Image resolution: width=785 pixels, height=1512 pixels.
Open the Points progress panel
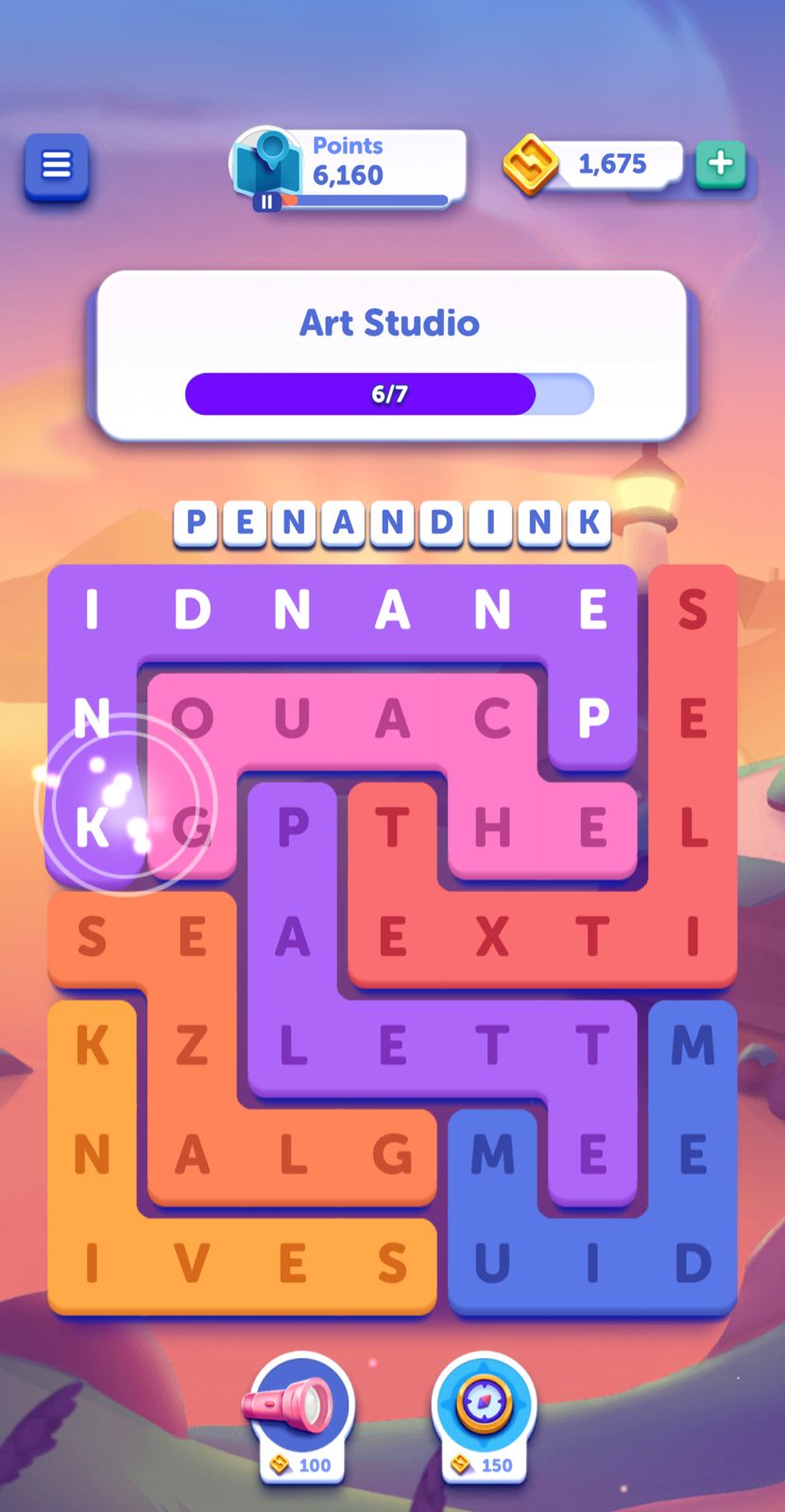click(350, 167)
